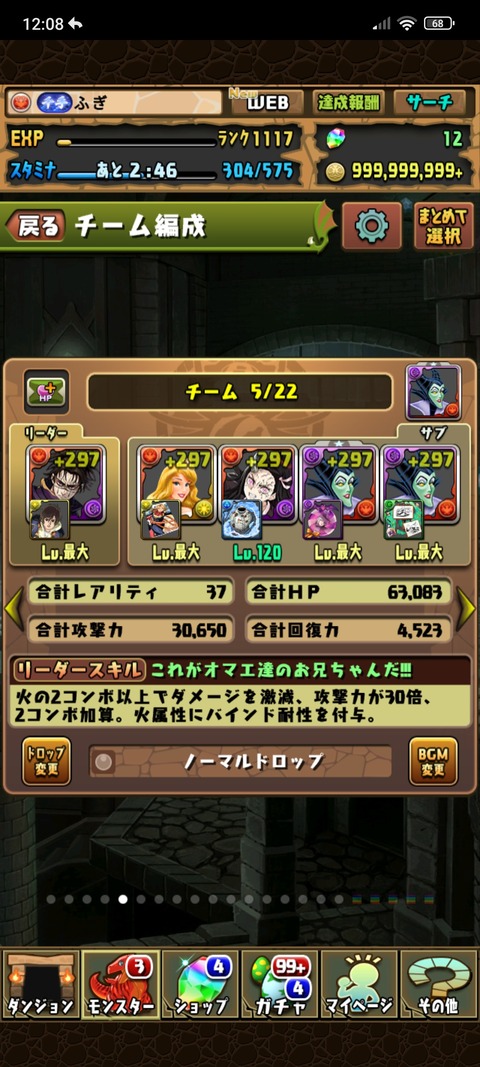Screen dimensions: 480x1067
Task: Switch to the ショップ tab
Action: point(200,984)
